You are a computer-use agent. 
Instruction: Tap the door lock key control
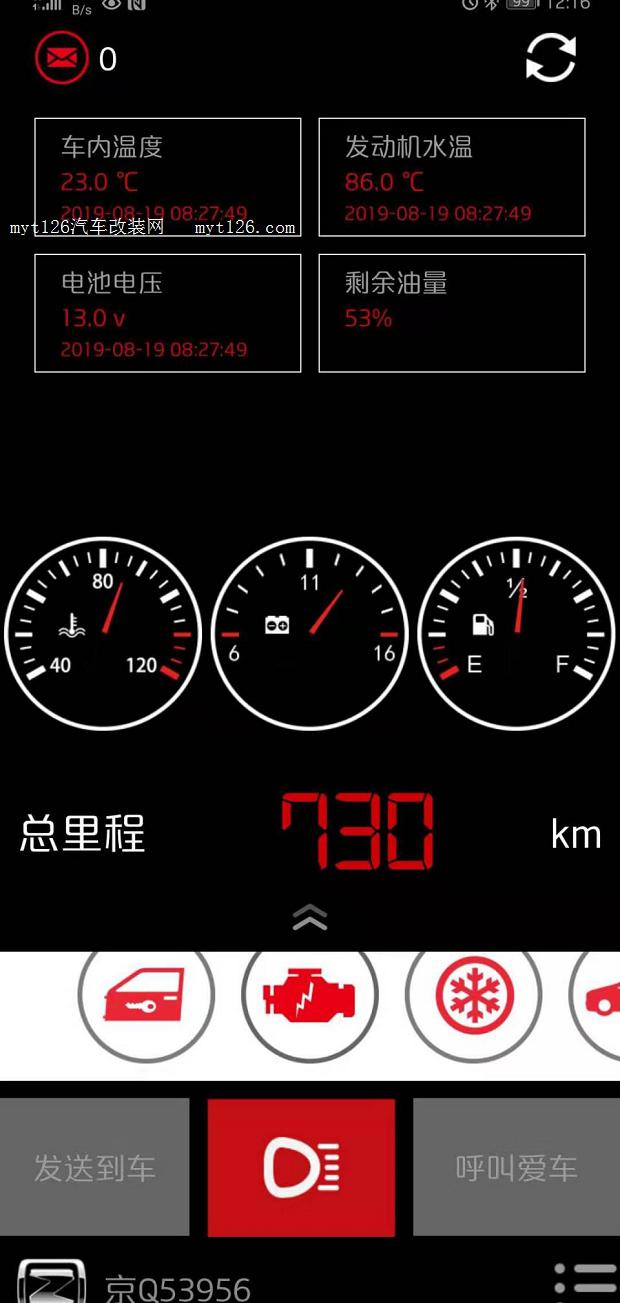pos(146,995)
